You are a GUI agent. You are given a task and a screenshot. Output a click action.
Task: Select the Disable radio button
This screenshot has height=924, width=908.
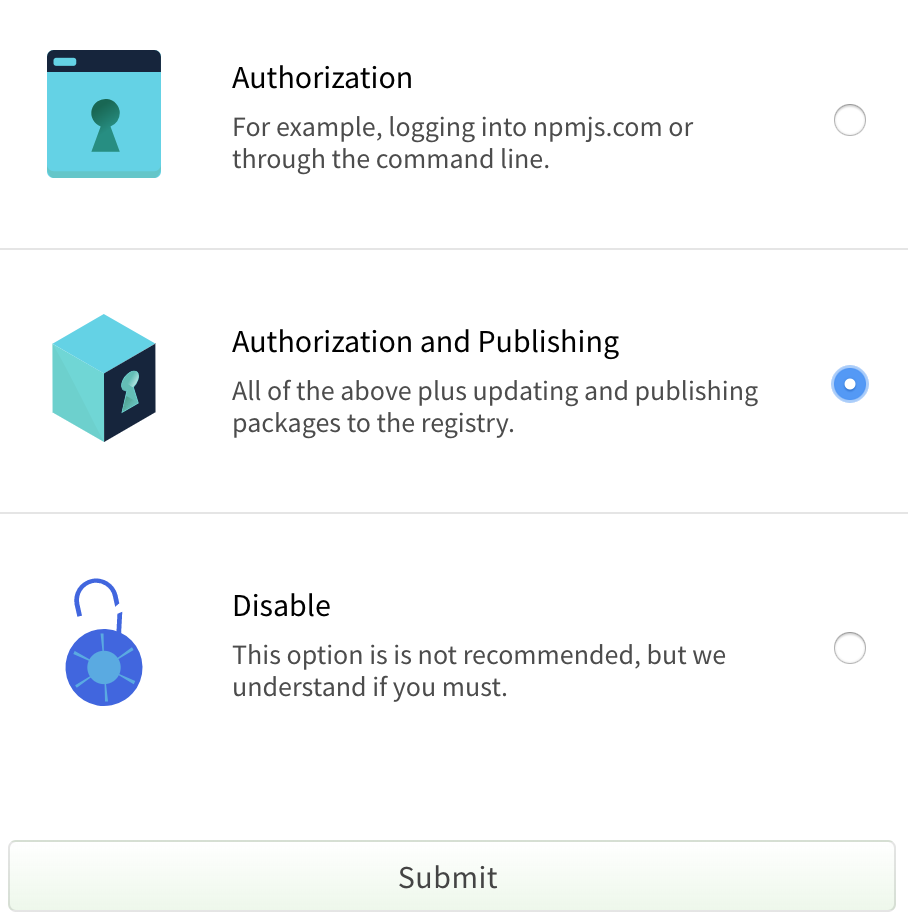click(849, 649)
